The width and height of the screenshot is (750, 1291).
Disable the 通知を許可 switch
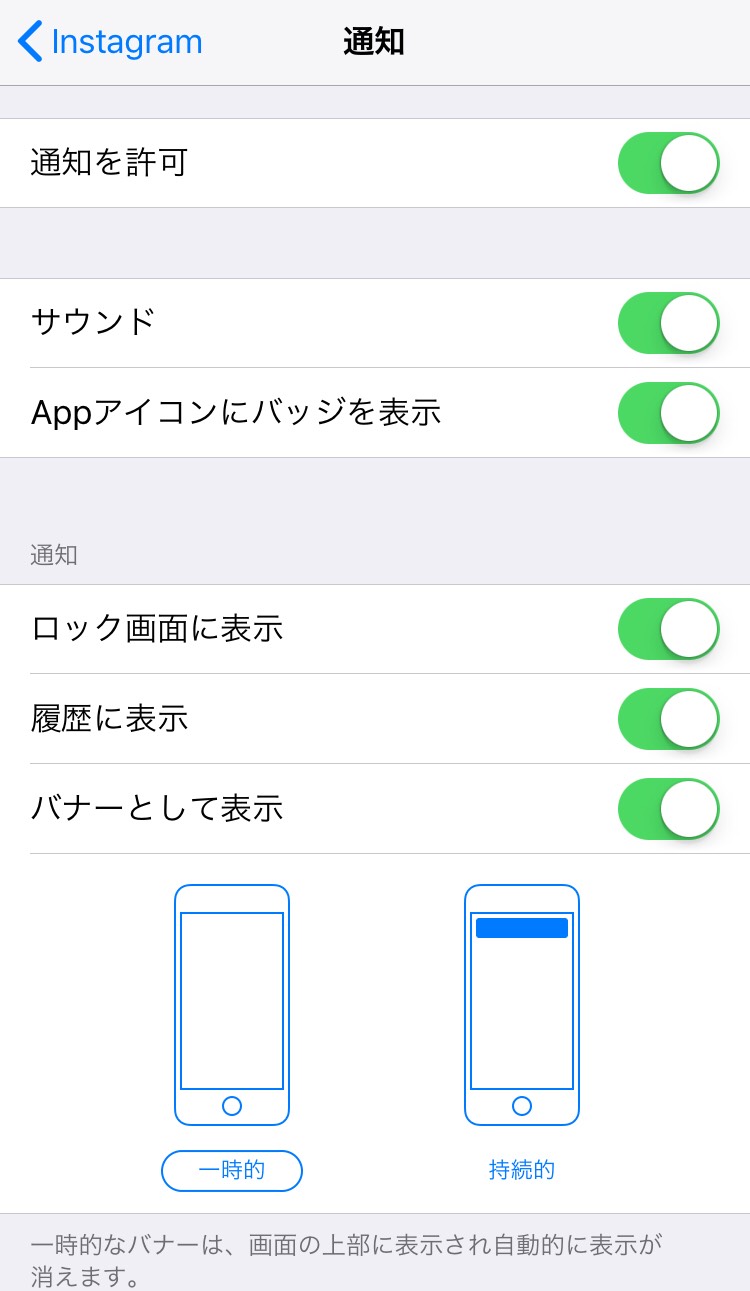(x=667, y=163)
